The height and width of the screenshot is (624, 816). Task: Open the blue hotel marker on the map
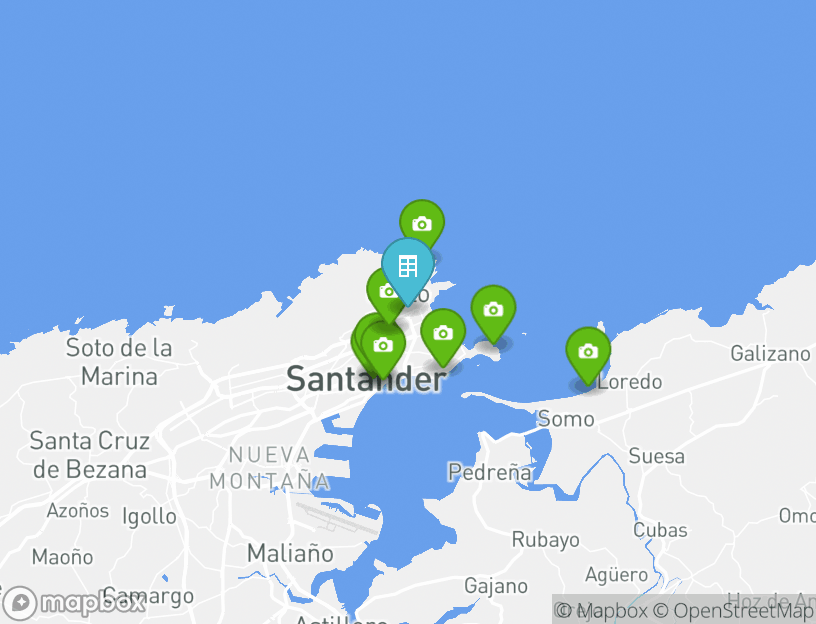coord(407,266)
